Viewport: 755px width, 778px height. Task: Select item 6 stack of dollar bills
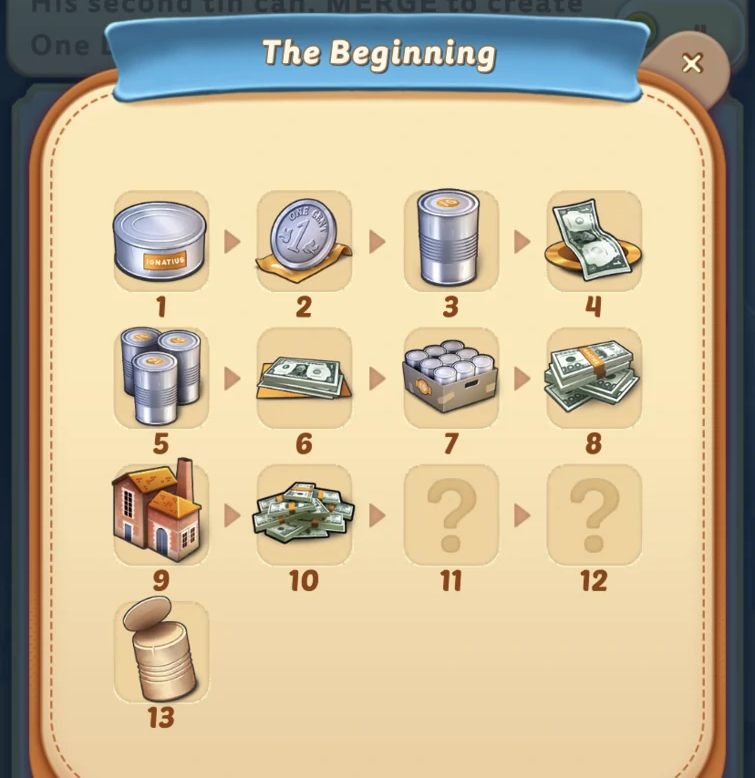tap(304, 377)
